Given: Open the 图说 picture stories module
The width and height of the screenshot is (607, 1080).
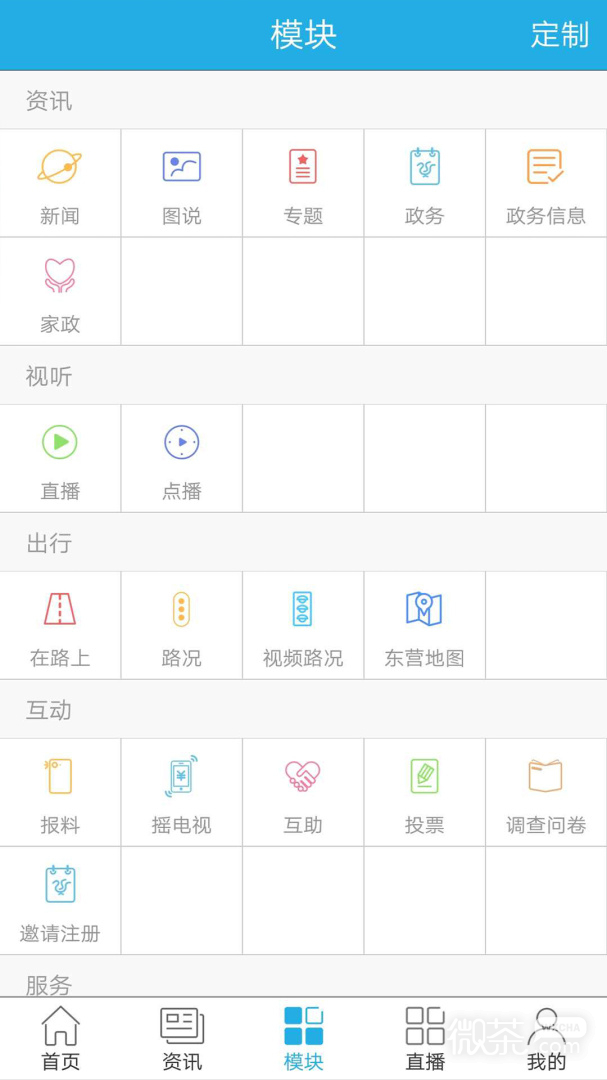Looking at the screenshot, I should (x=182, y=184).
